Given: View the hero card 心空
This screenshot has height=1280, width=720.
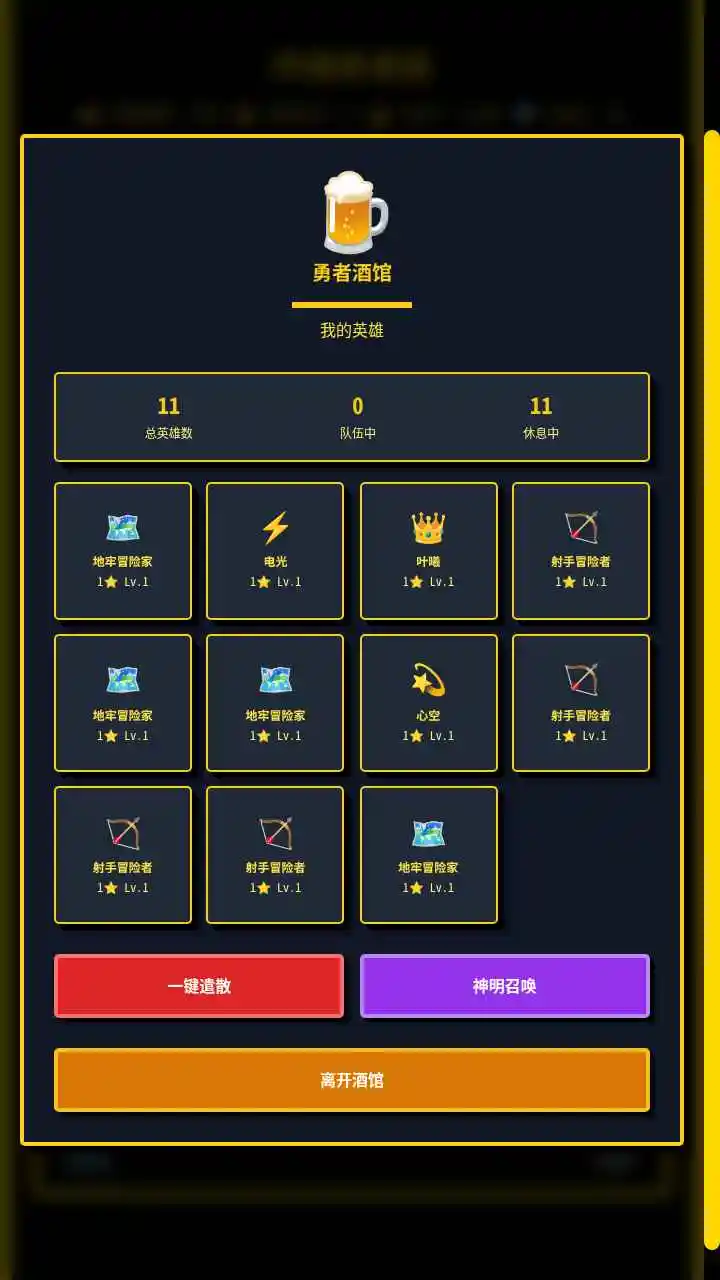Looking at the screenshot, I should point(428,703).
